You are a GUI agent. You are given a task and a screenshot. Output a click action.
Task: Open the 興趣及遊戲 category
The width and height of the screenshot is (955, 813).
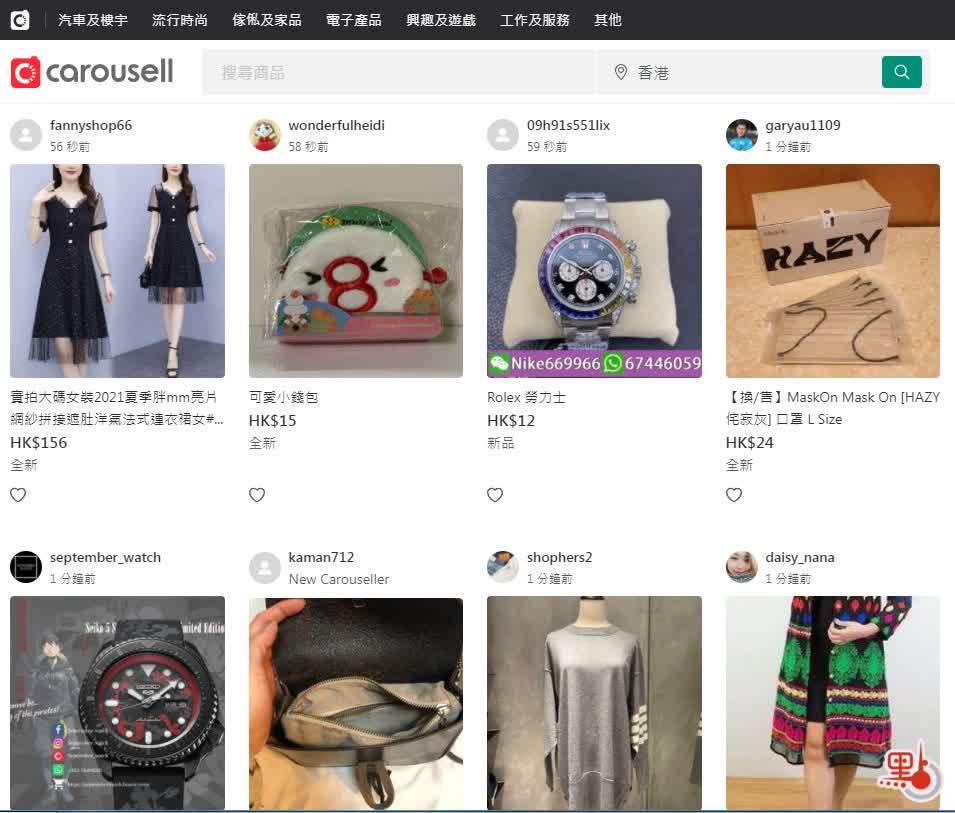coord(441,20)
